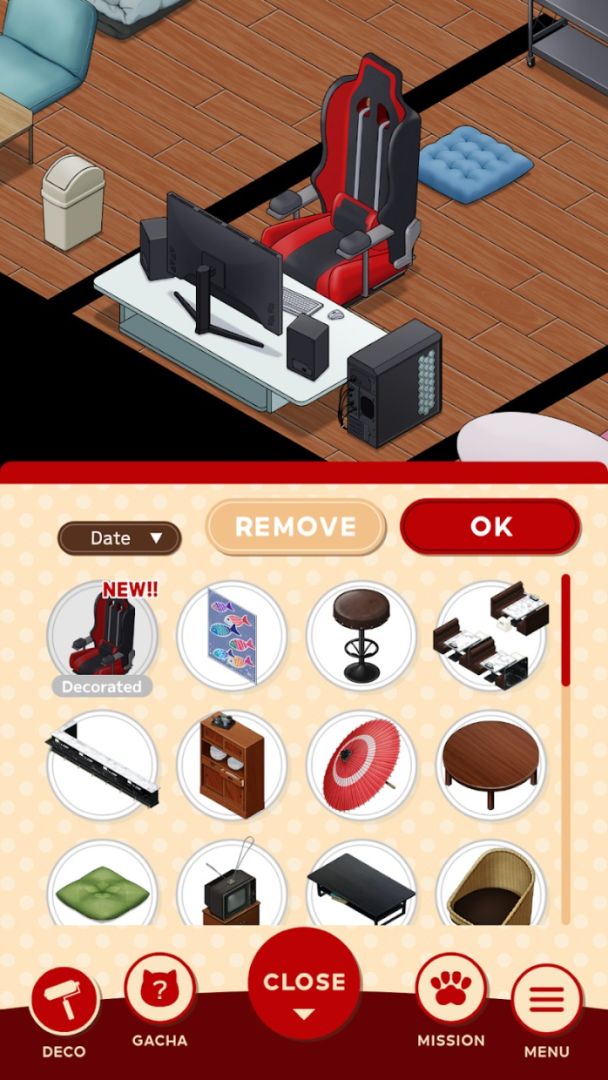Select the green floor cushion item
The width and height of the screenshot is (608, 1080).
[x=102, y=888]
